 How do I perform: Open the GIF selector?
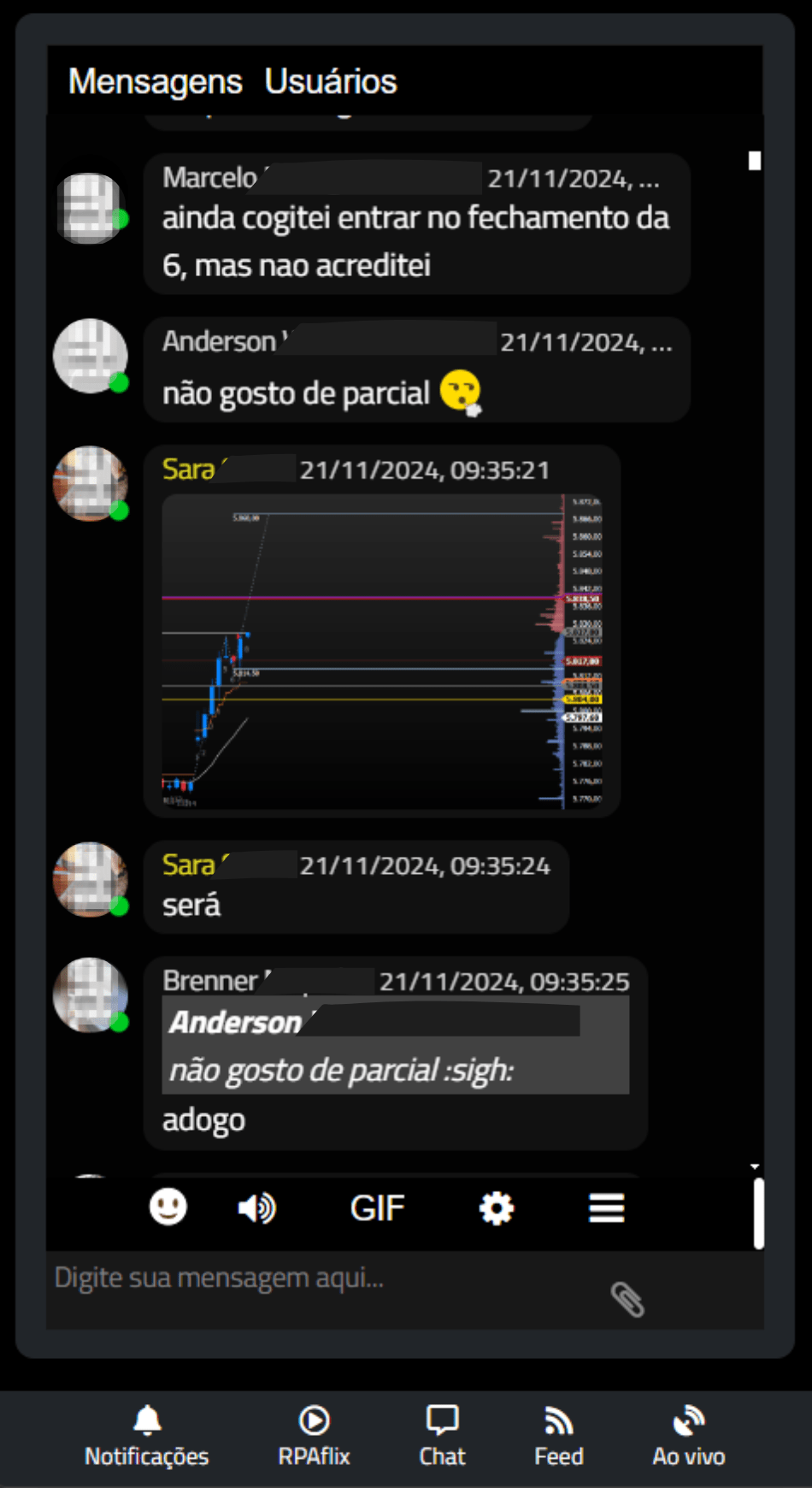click(377, 1208)
